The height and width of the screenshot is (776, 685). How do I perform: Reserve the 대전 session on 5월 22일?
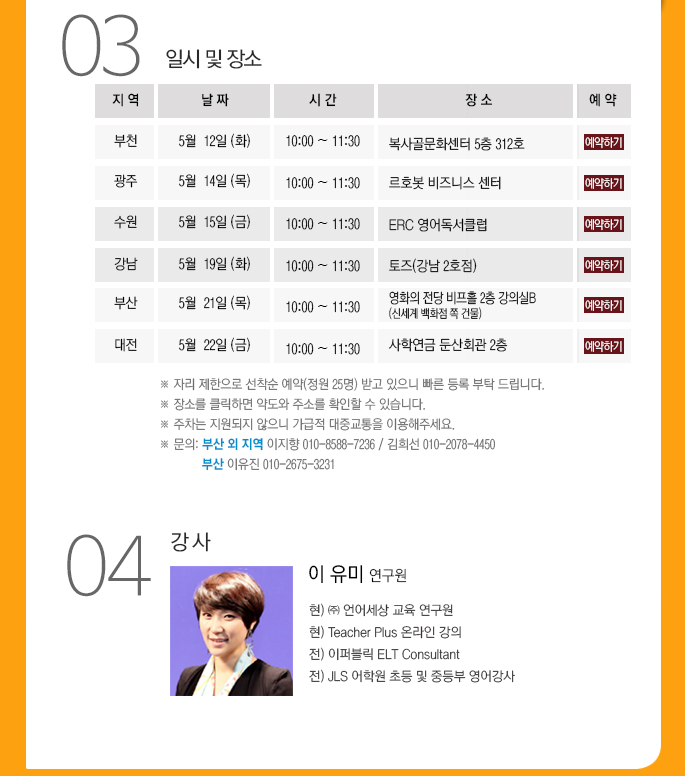(604, 346)
